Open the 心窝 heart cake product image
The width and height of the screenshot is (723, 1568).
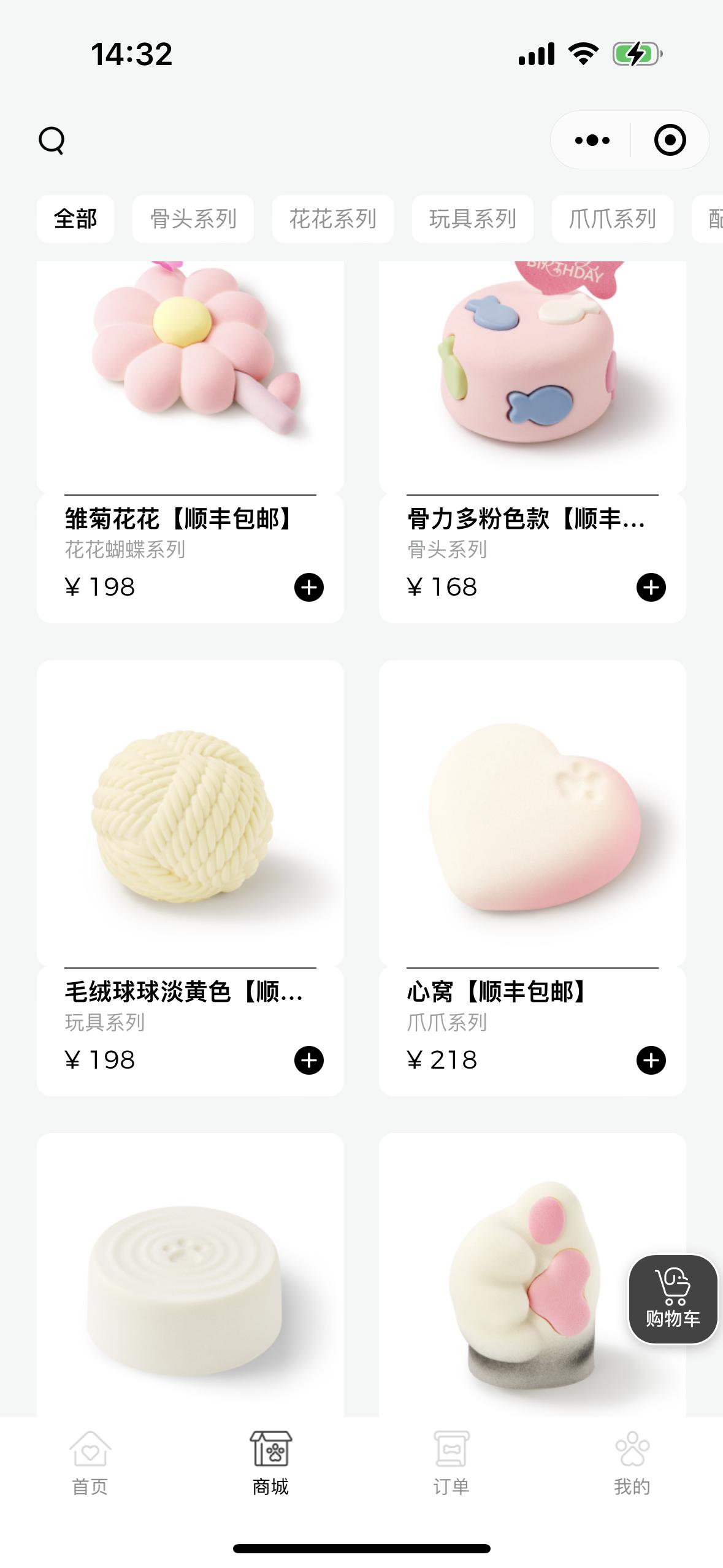[x=532, y=816]
